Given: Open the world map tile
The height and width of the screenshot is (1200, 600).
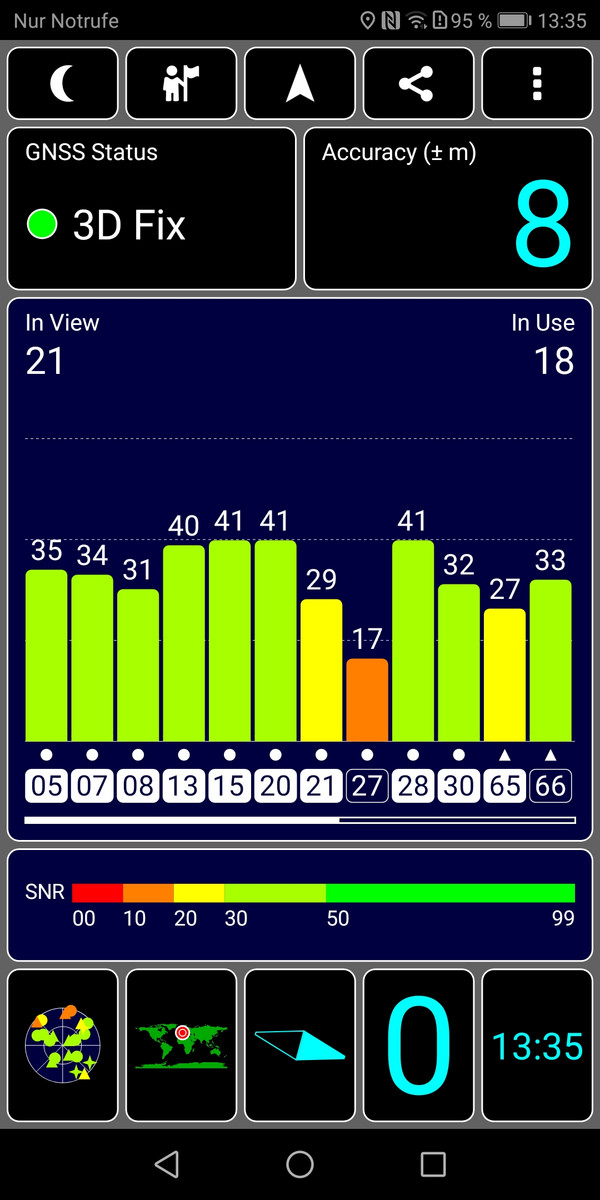Looking at the screenshot, I should pos(181,1046).
